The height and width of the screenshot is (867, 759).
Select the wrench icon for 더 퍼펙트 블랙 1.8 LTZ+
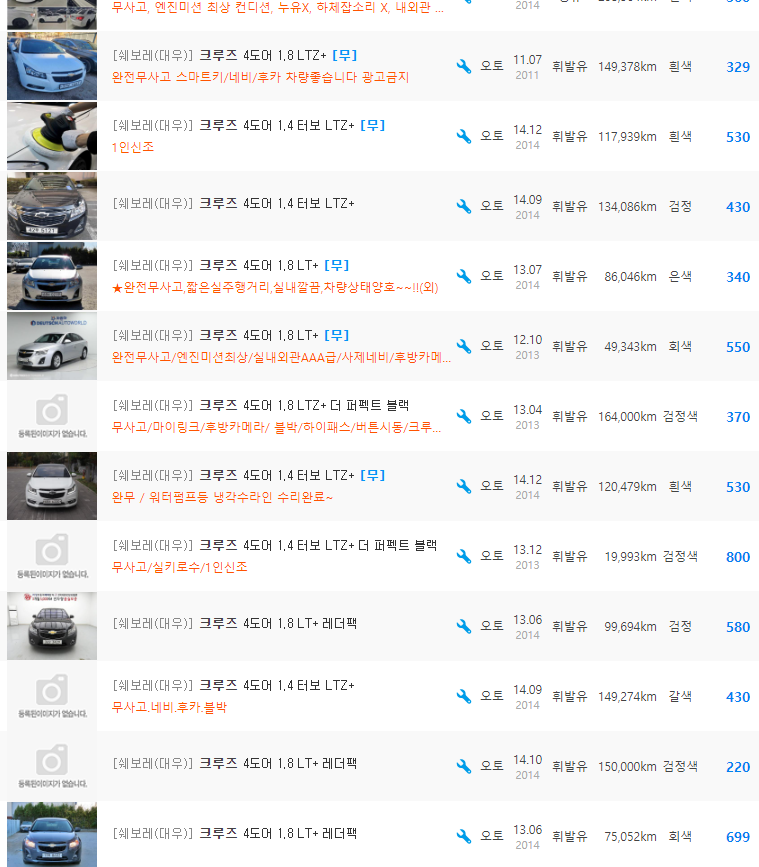click(x=462, y=415)
